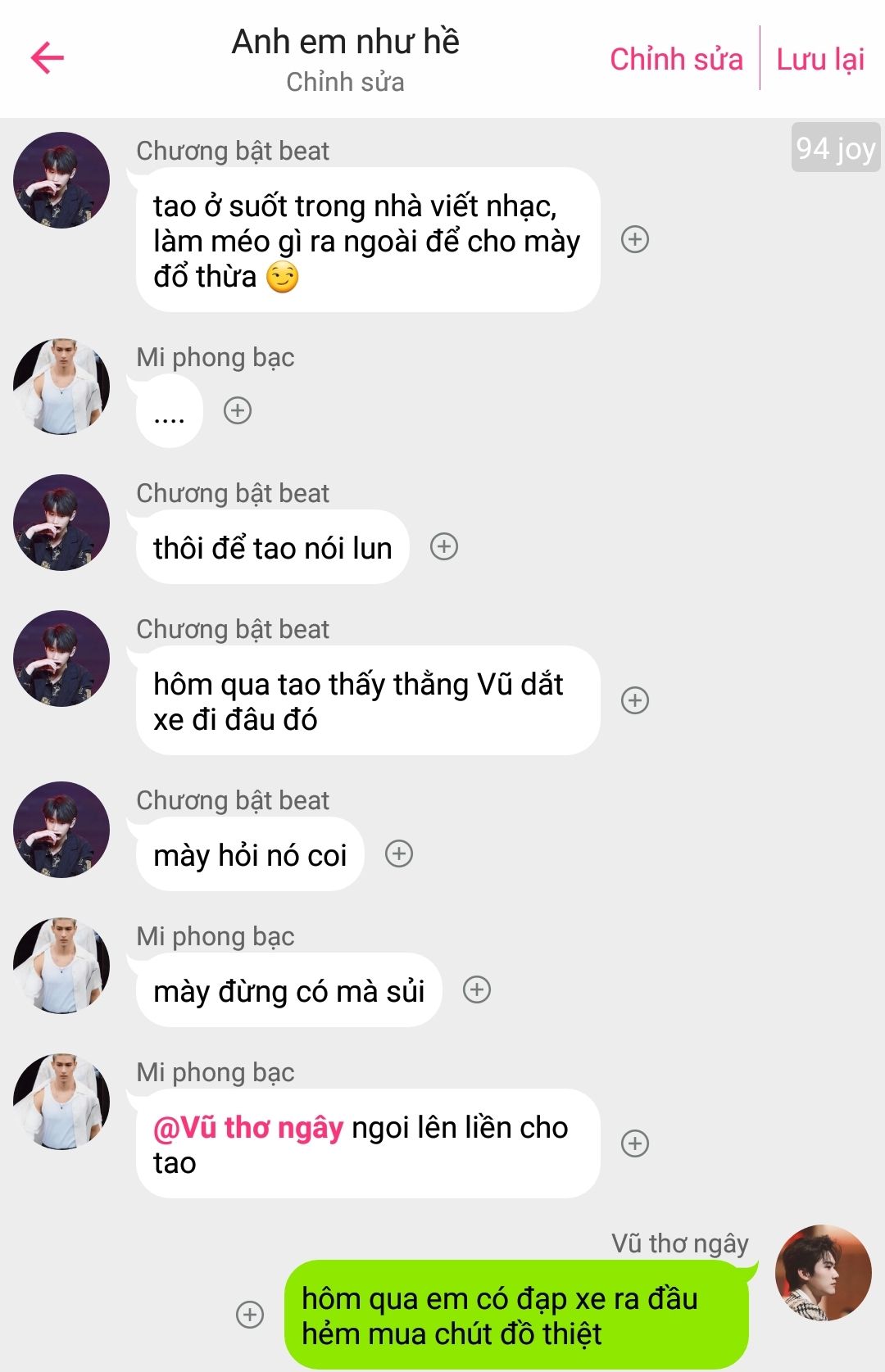
Task: Tap plus icon beside "thôi để tao nói lun"
Action: pyautogui.click(x=444, y=546)
